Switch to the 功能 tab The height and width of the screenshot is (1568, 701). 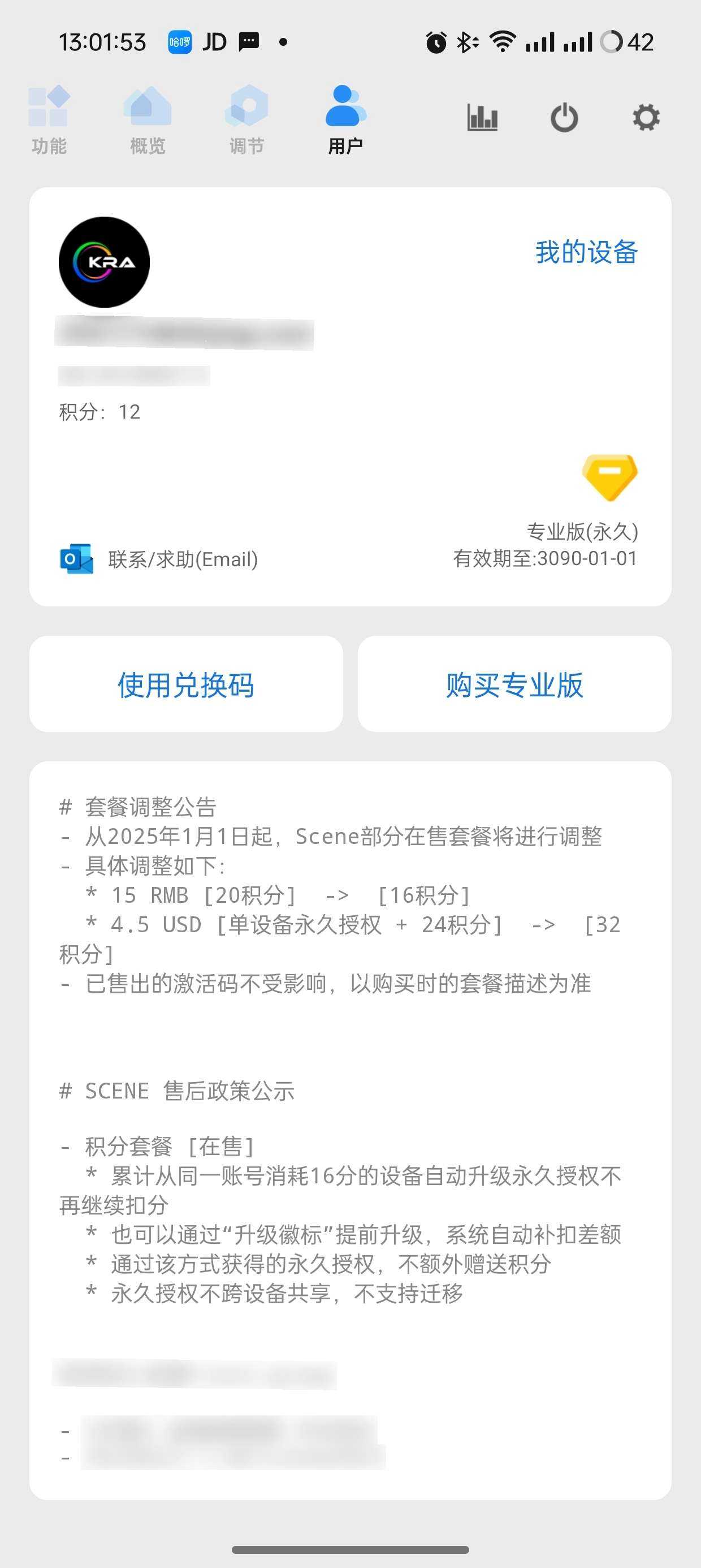click(x=49, y=120)
